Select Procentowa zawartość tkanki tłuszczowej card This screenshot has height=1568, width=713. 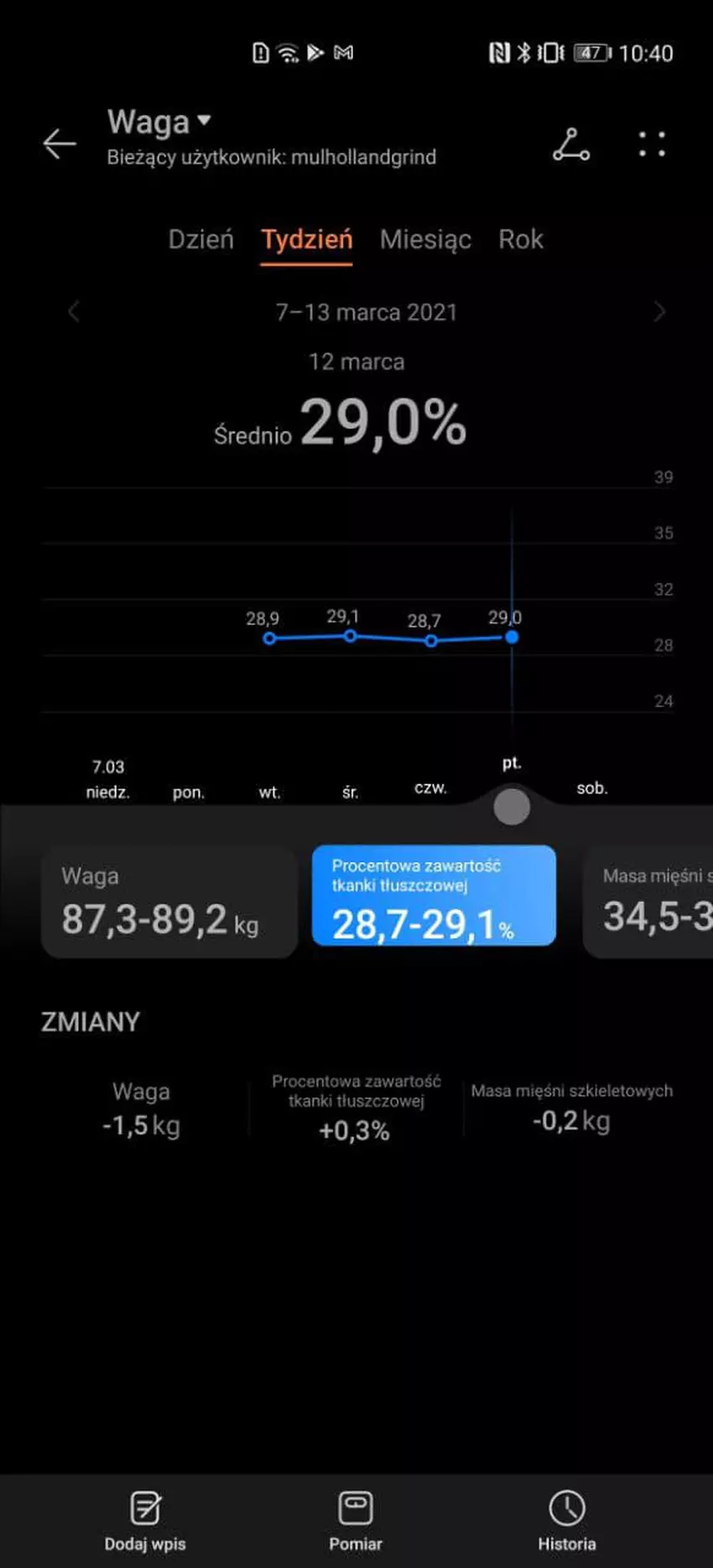coord(434,896)
